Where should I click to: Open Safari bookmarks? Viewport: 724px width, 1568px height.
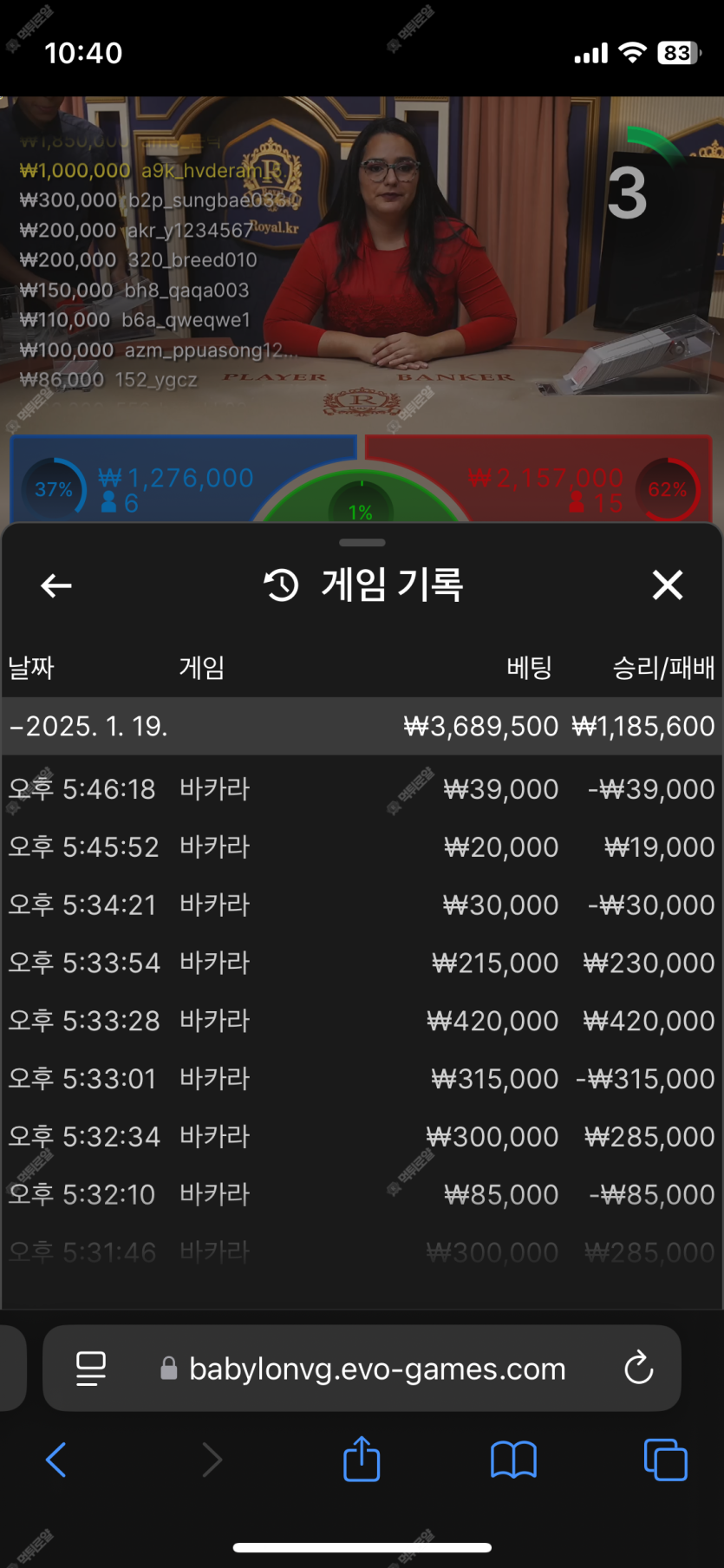[513, 1460]
